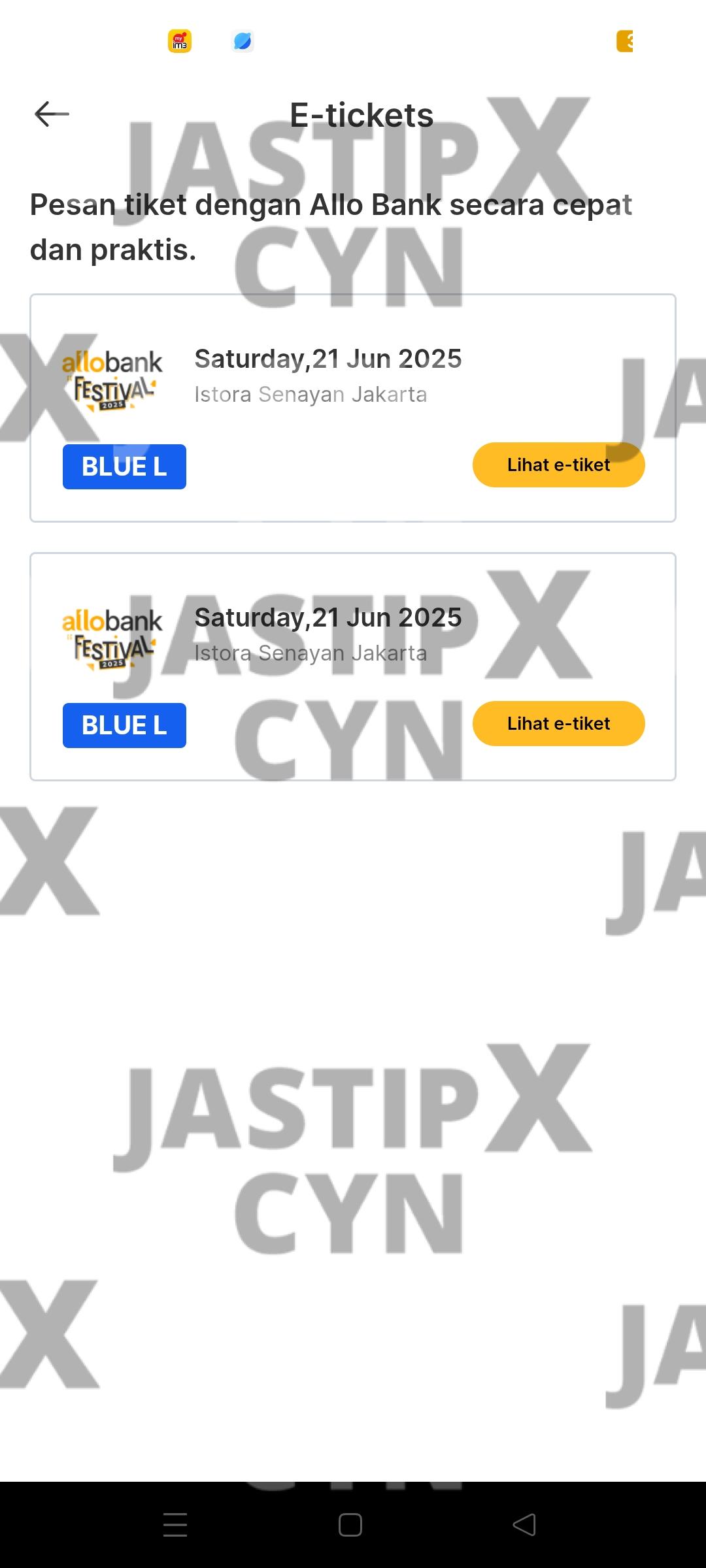Tap Lihat e-tiket on the second ticket
The height and width of the screenshot is (1568, 706).
(558, 724)
